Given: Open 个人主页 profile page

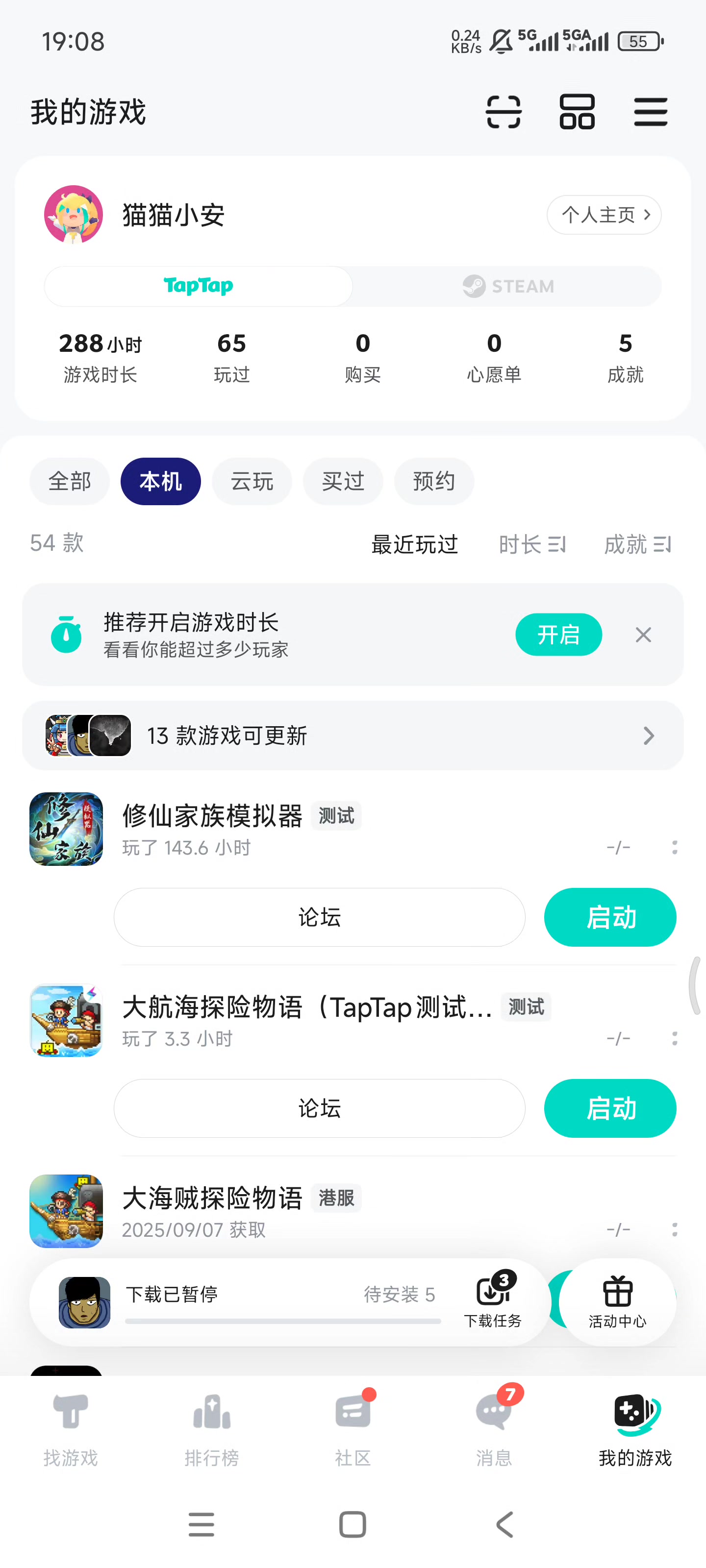Looking at the screenshot, I should (x=604, y=215).
